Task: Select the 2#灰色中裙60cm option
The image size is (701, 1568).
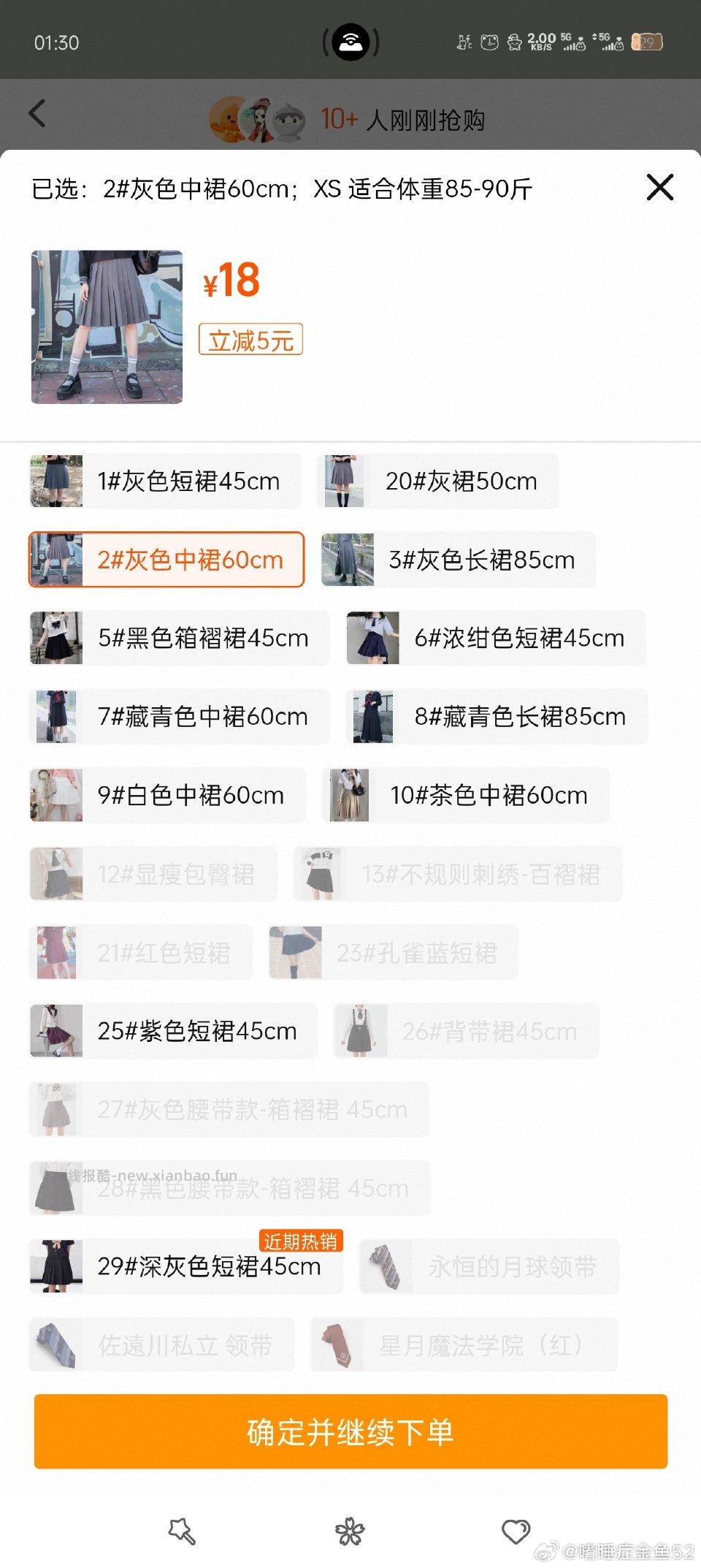Action: 166,560
